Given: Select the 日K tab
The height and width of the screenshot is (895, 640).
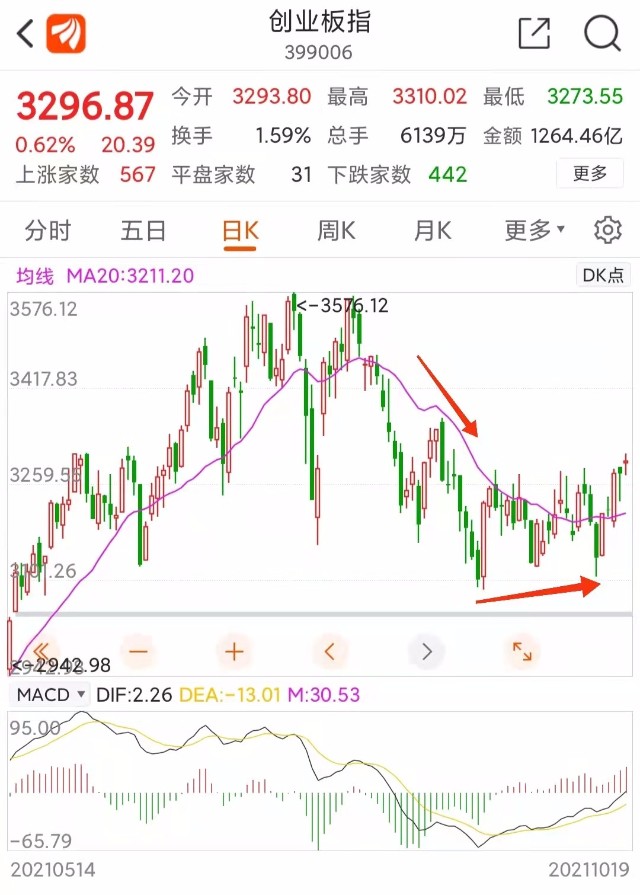Looking at the screenshot, I should [x=240, y=231].
